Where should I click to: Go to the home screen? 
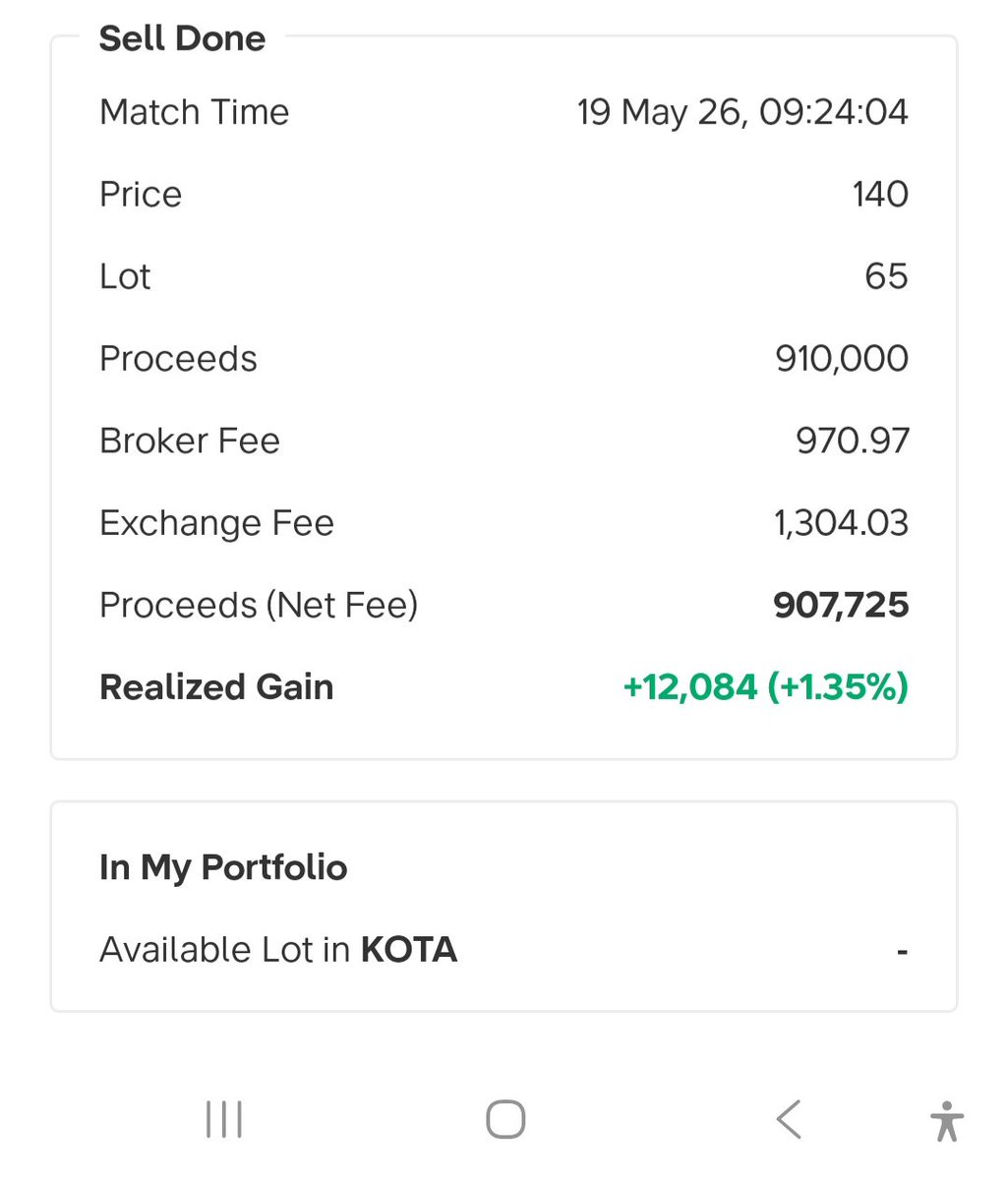tap(505, 1119)
